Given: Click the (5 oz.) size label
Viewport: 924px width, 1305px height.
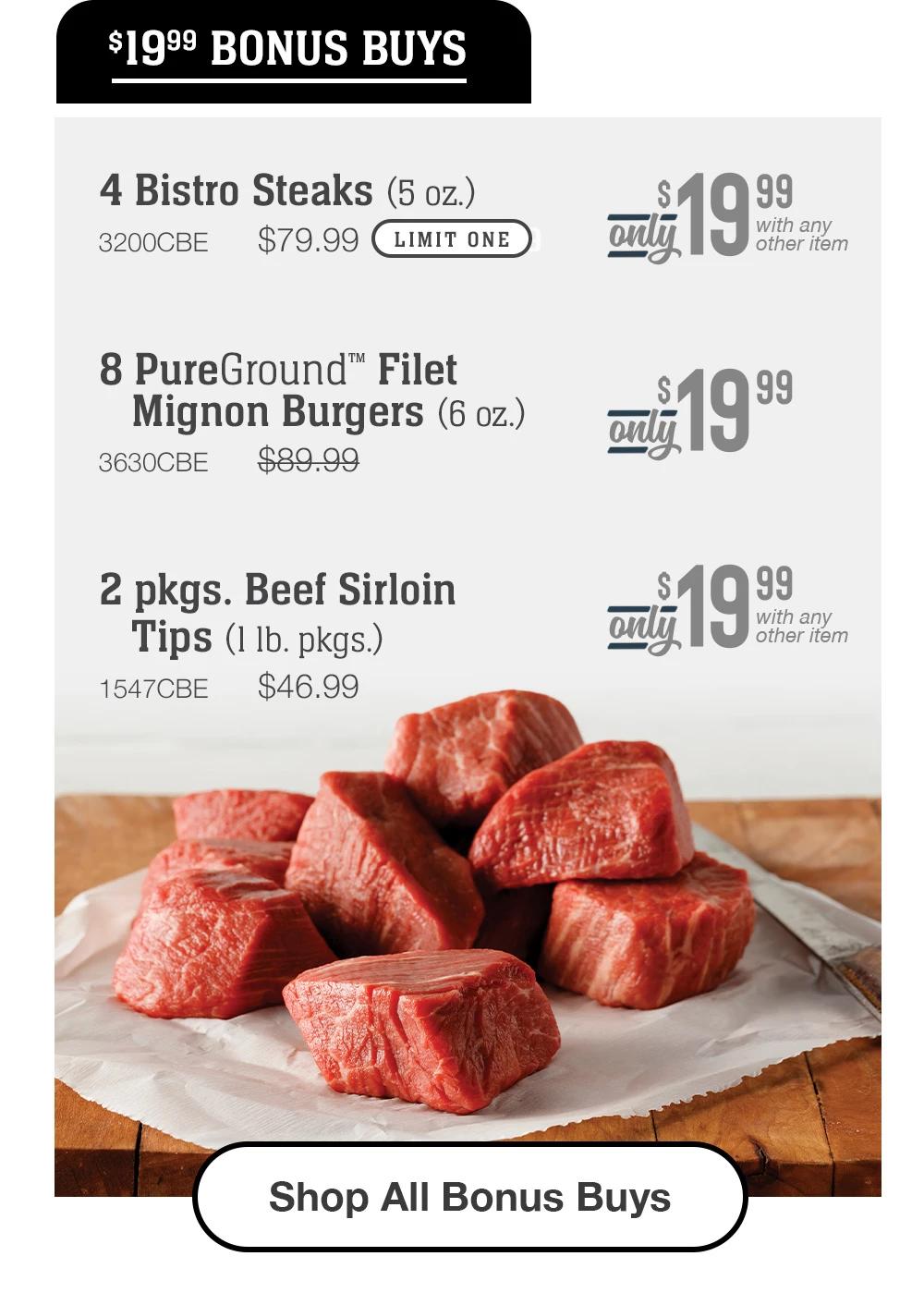Looking at the screenshot, I should click(x=433, y=192).
